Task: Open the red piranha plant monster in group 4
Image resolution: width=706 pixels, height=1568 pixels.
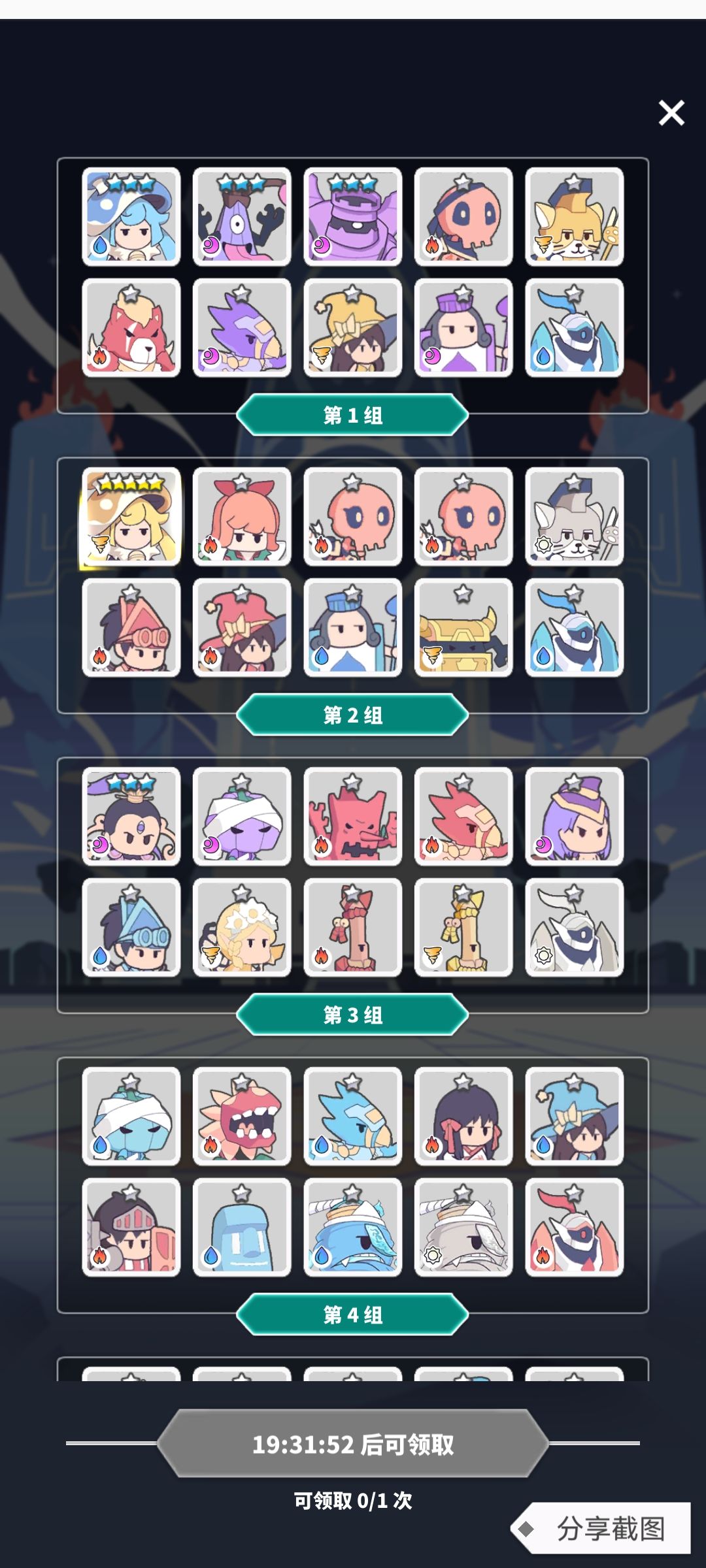Action: click(242, 1117)
